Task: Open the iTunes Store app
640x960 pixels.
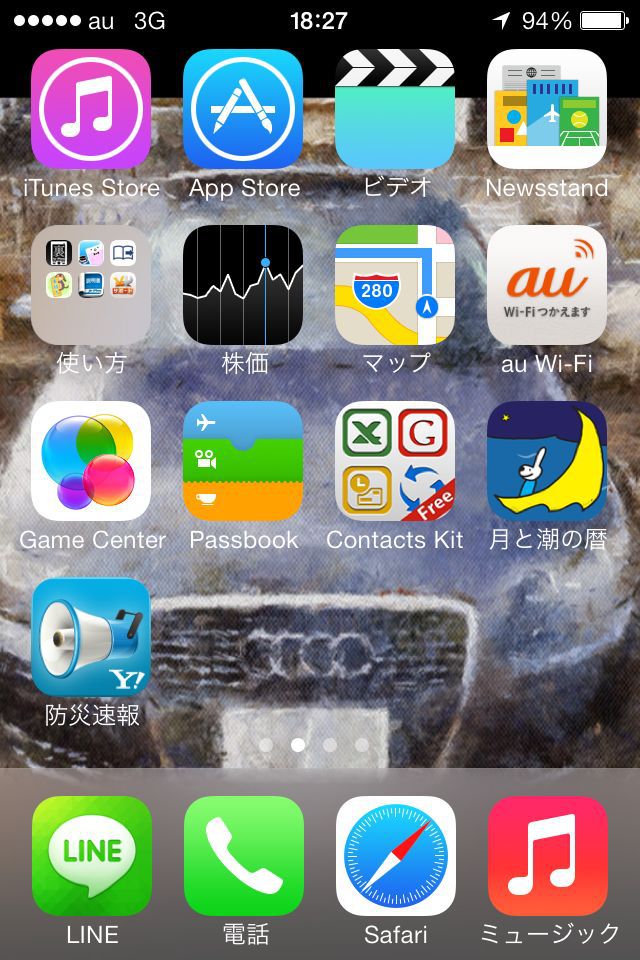Action: (x=91, y=109)
